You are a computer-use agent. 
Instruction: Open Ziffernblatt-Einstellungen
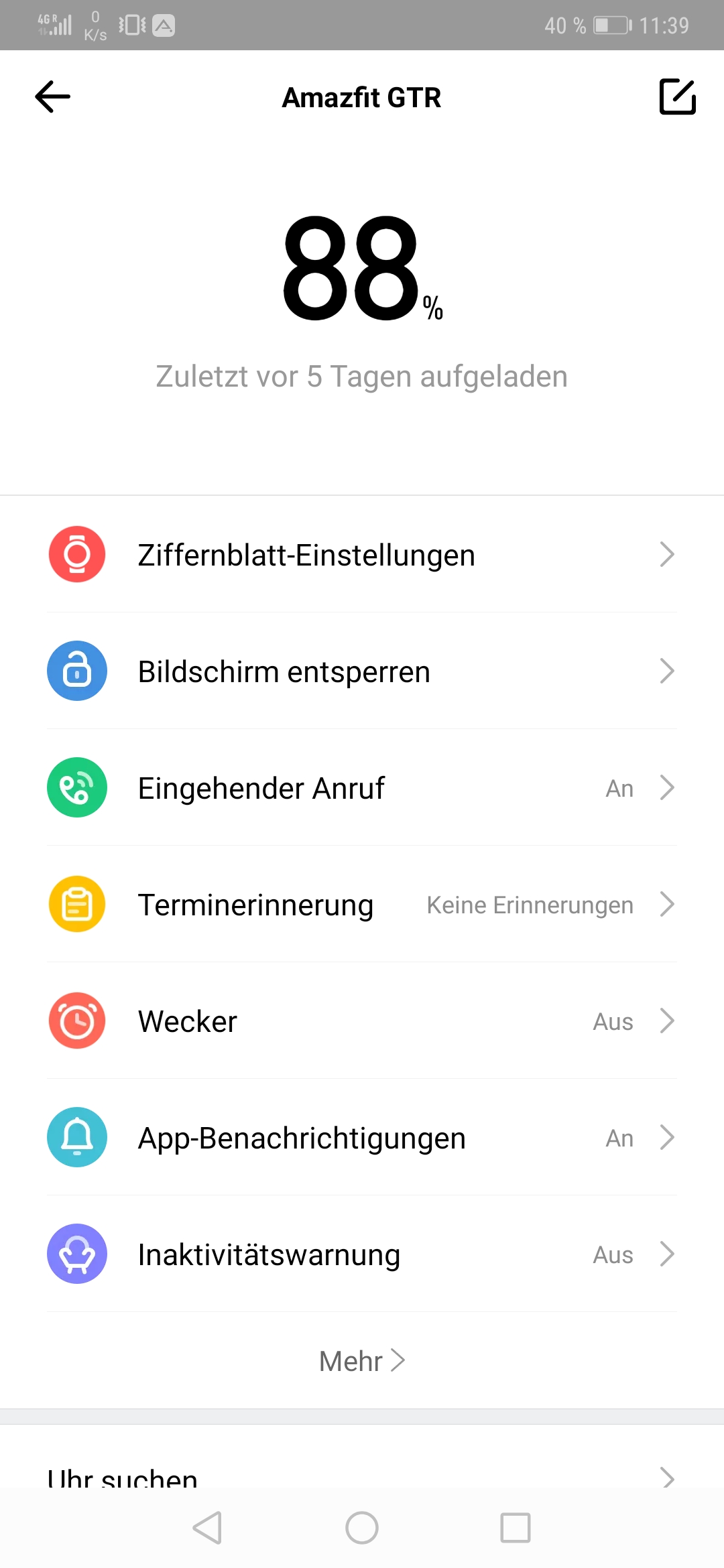[362, 554]
